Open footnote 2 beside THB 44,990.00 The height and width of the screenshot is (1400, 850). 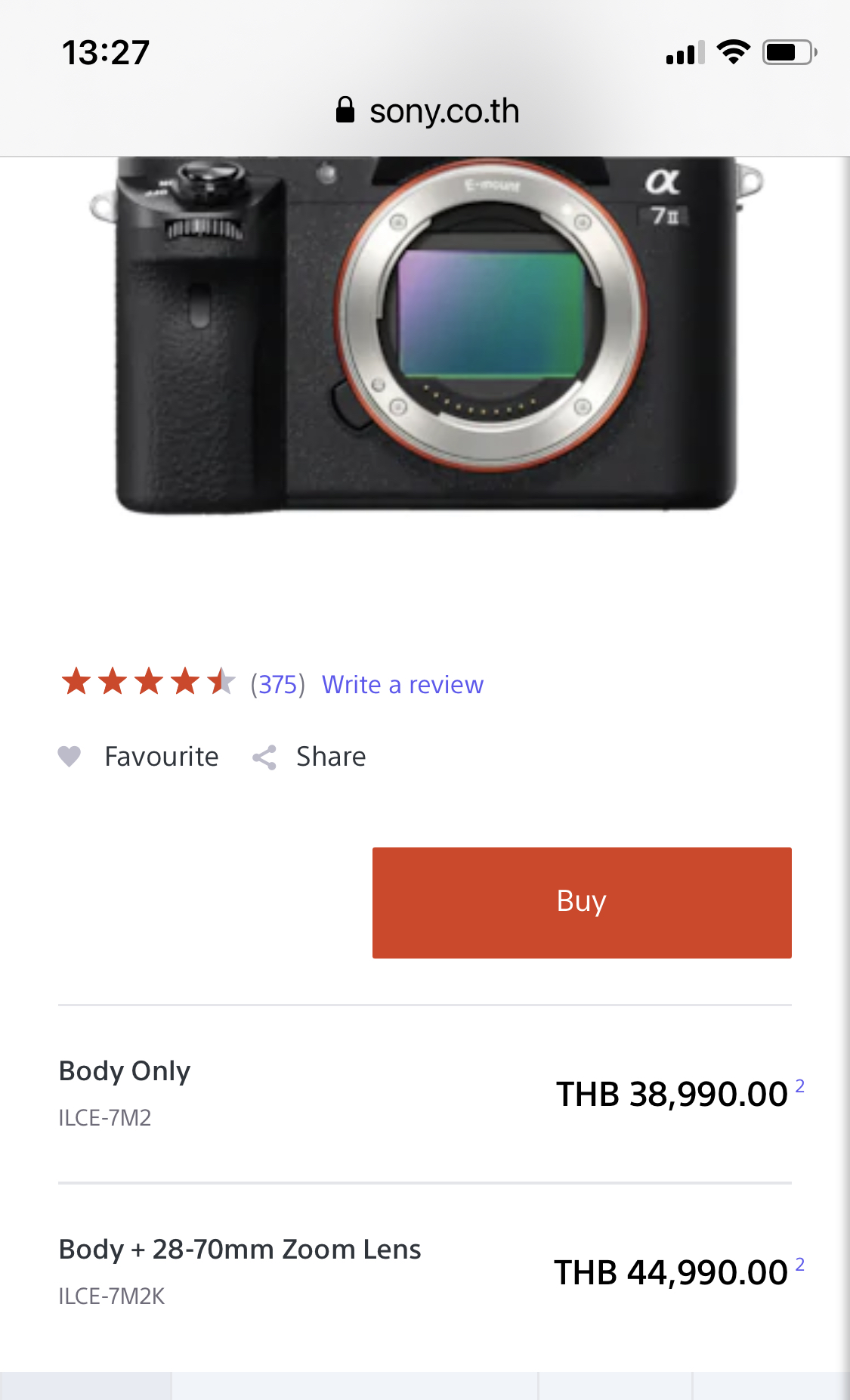800,1265
